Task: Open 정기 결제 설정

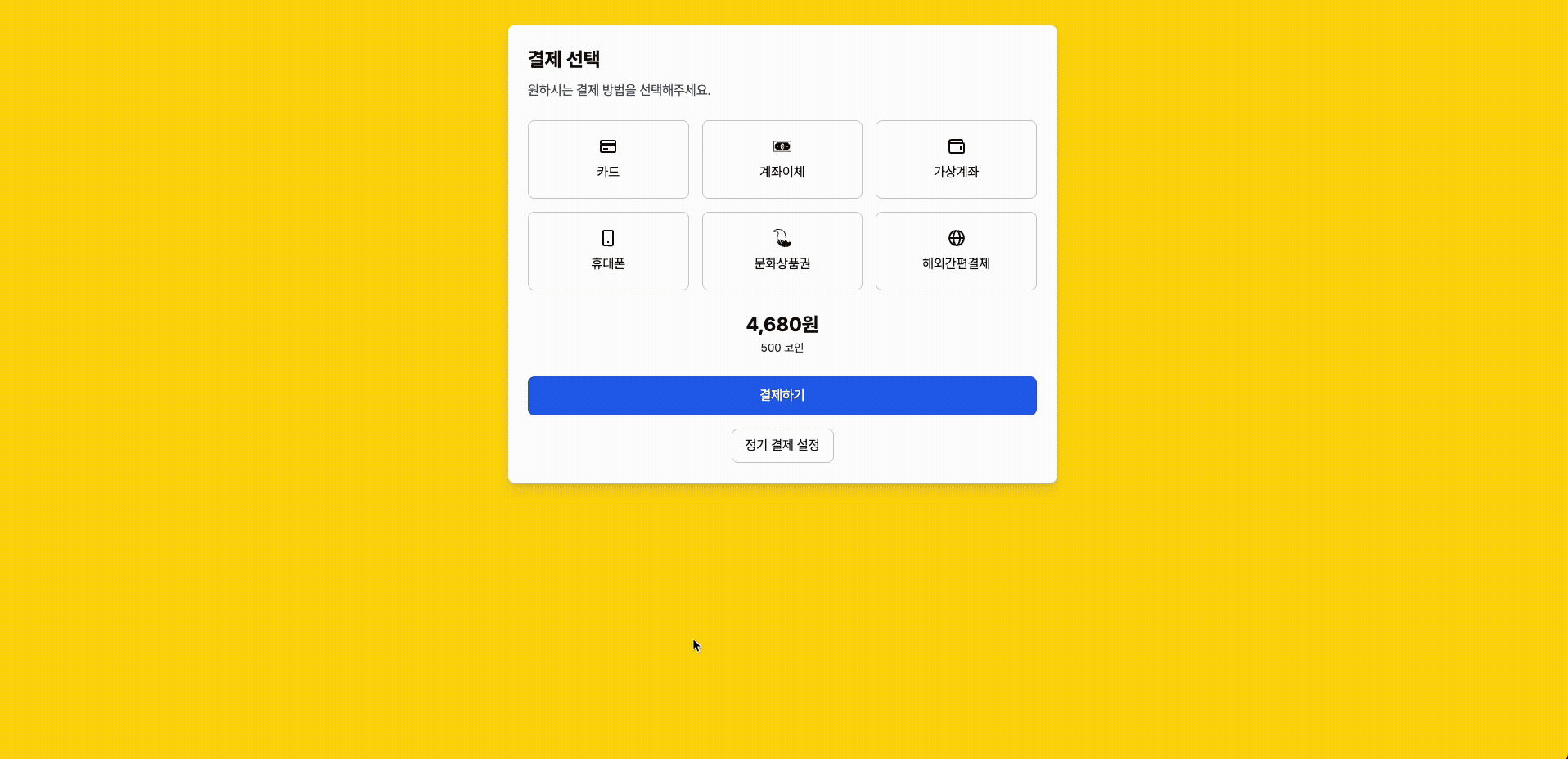Action: pyautogui.click(x=782, y=446)
